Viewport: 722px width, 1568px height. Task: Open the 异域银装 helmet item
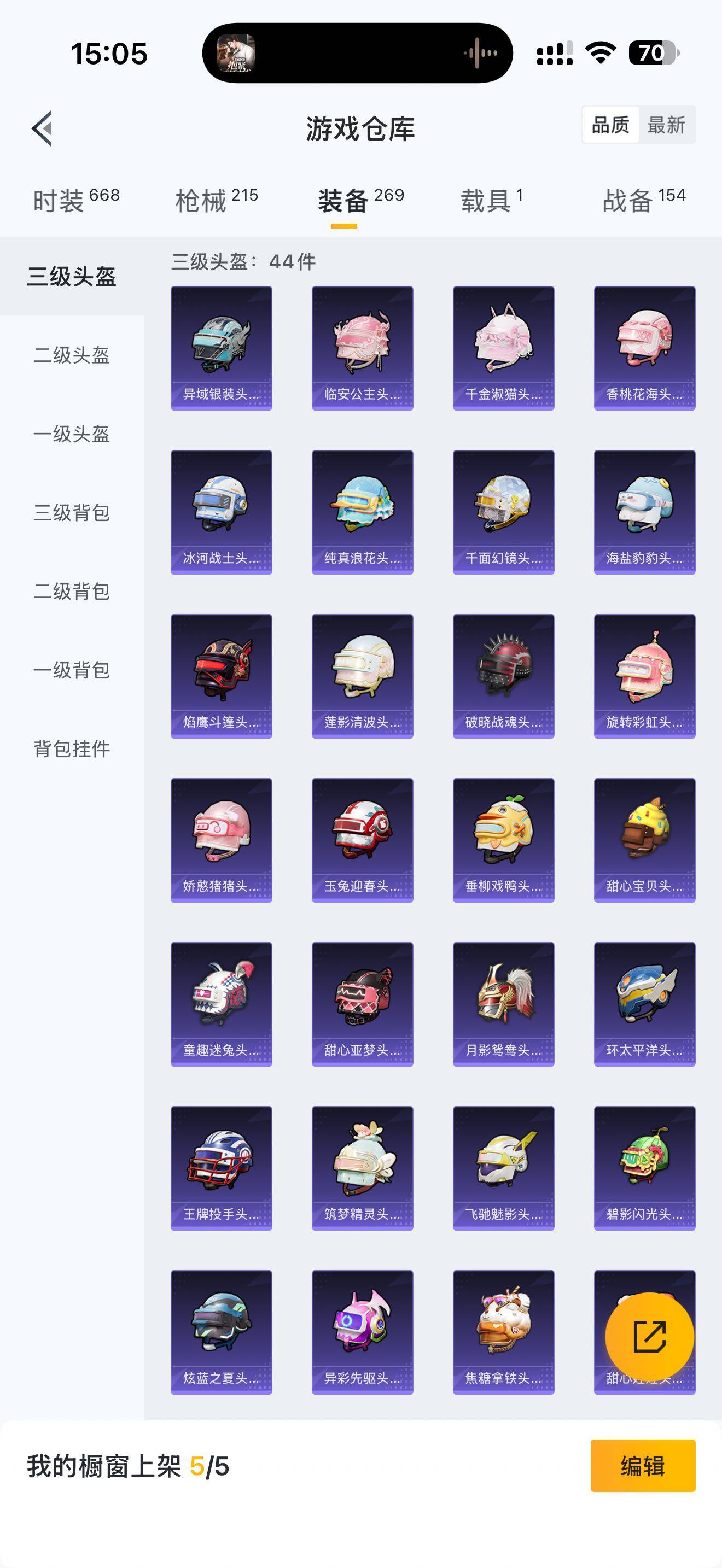tap(222, 348)
